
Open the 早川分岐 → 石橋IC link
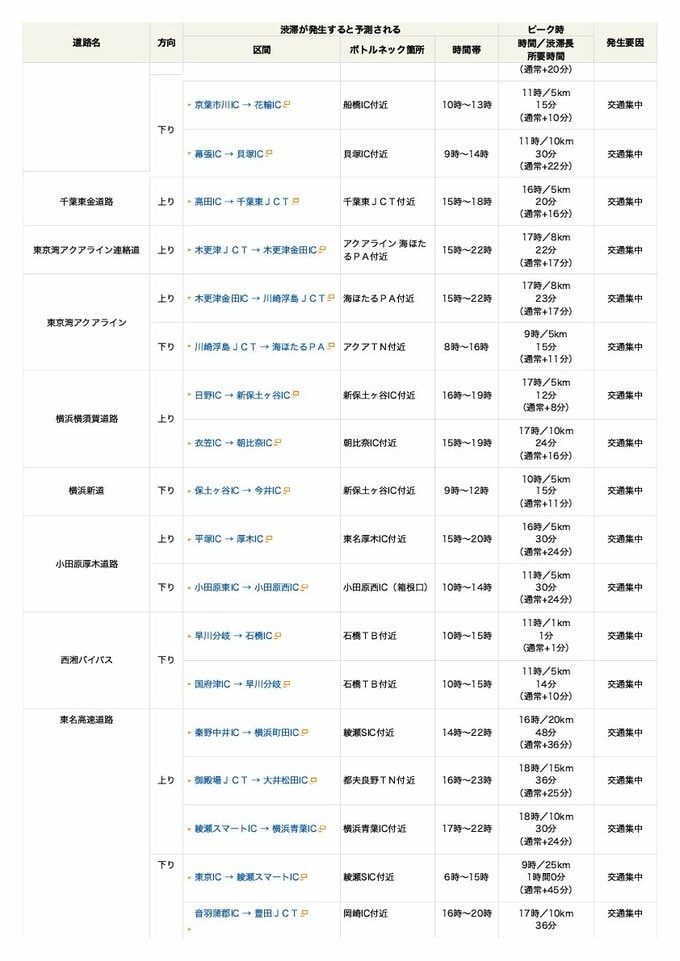tap(232, 636)
